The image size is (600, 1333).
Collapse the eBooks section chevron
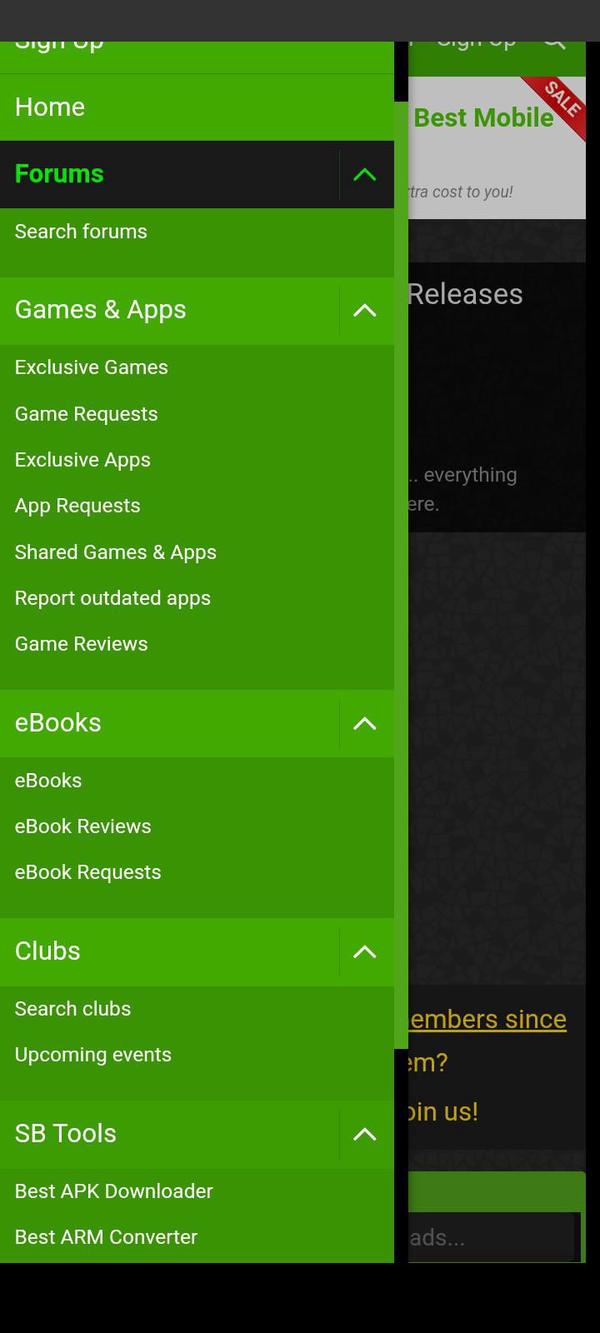365,723
